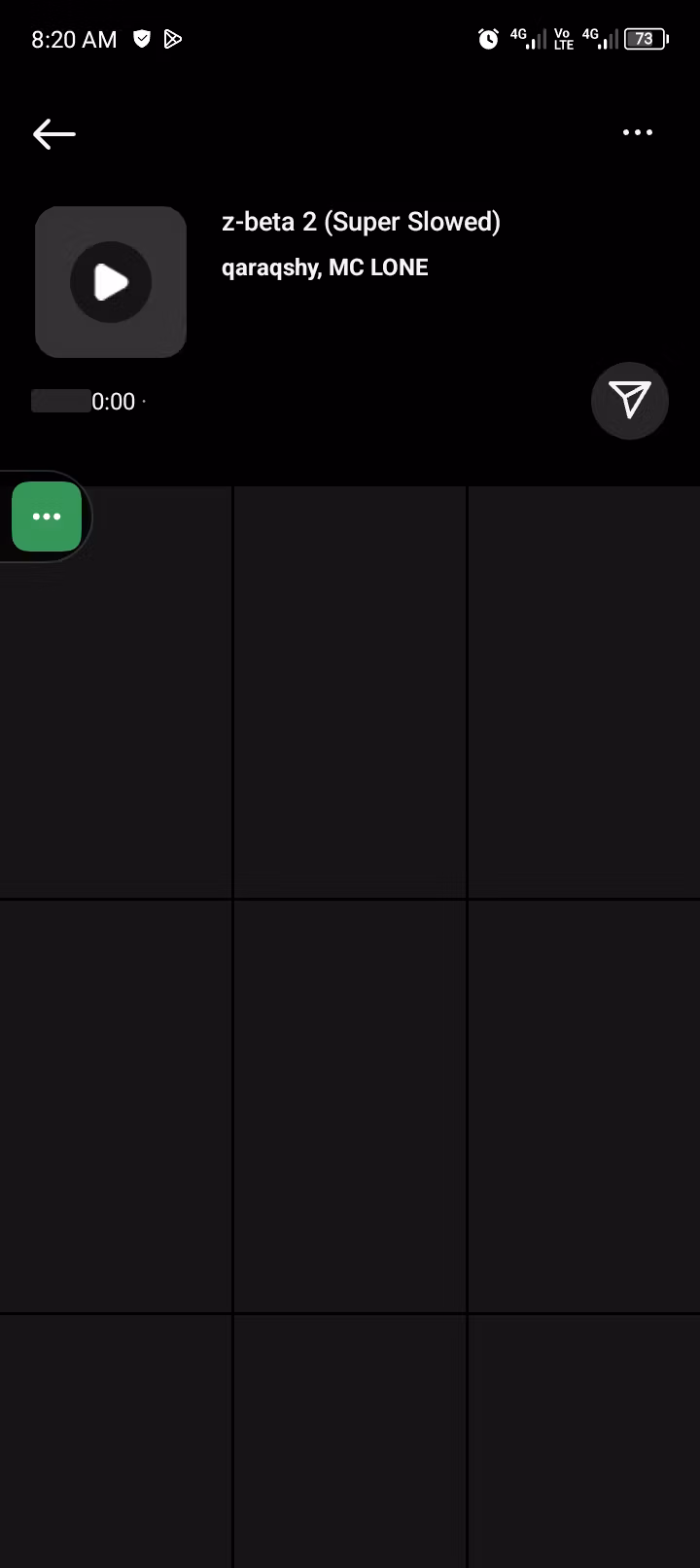The width and height of the screenshot is (700, 1568).
Task: Share this audio via the paper plane icon
Action: (x=629, y=400)
